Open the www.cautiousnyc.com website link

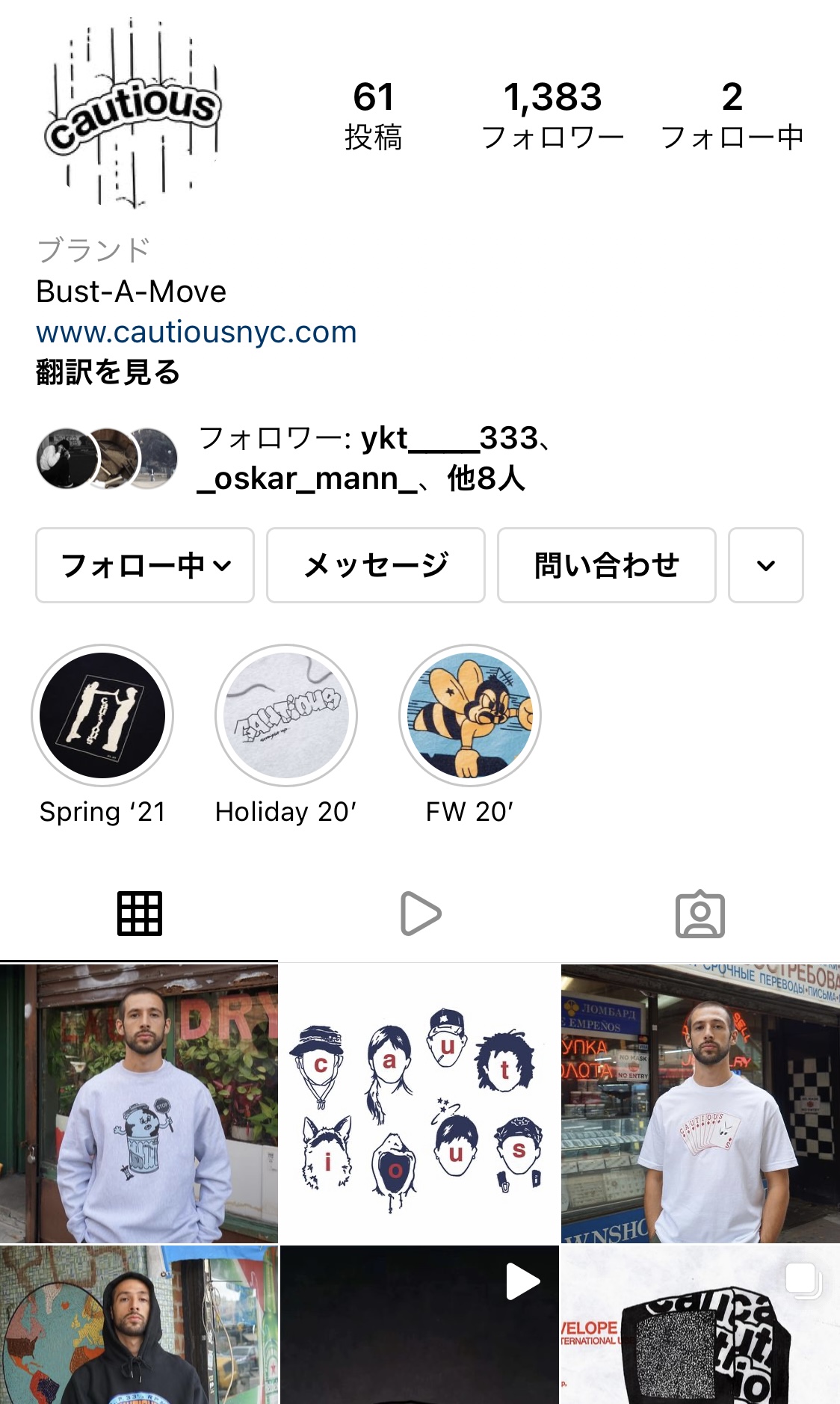pyautogui.click(x=197, y=332)
